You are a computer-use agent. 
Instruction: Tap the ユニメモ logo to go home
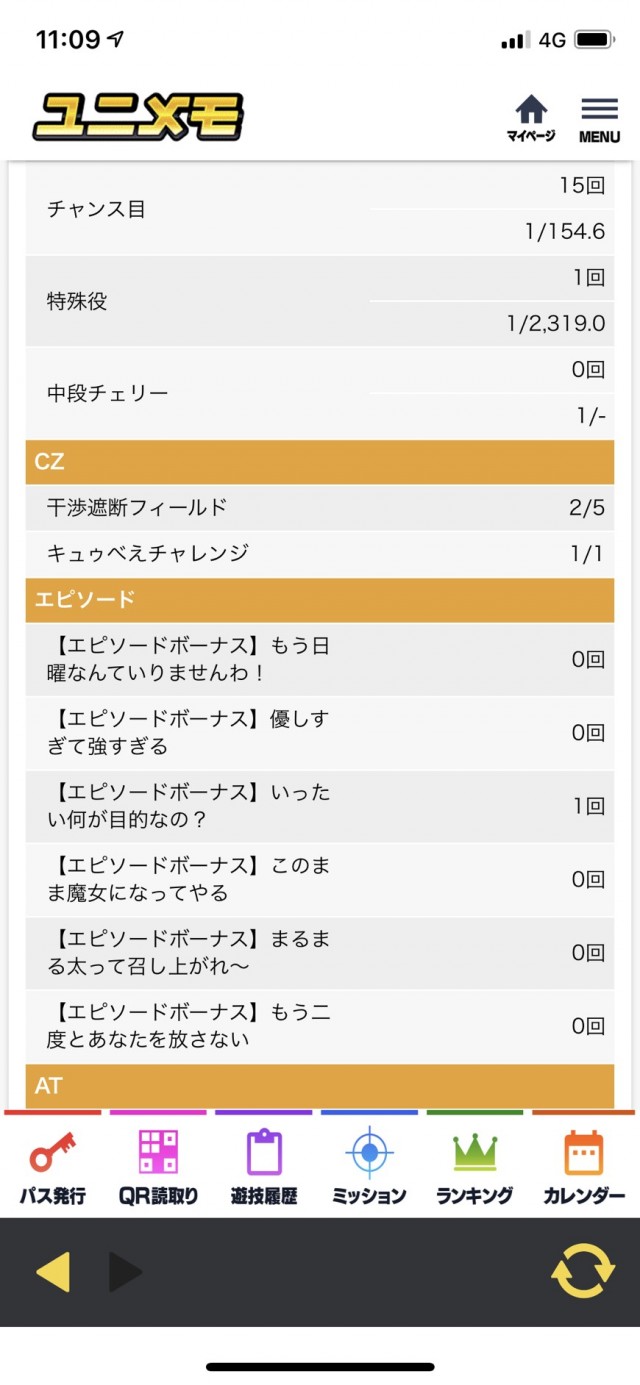[x=138, y=117]
